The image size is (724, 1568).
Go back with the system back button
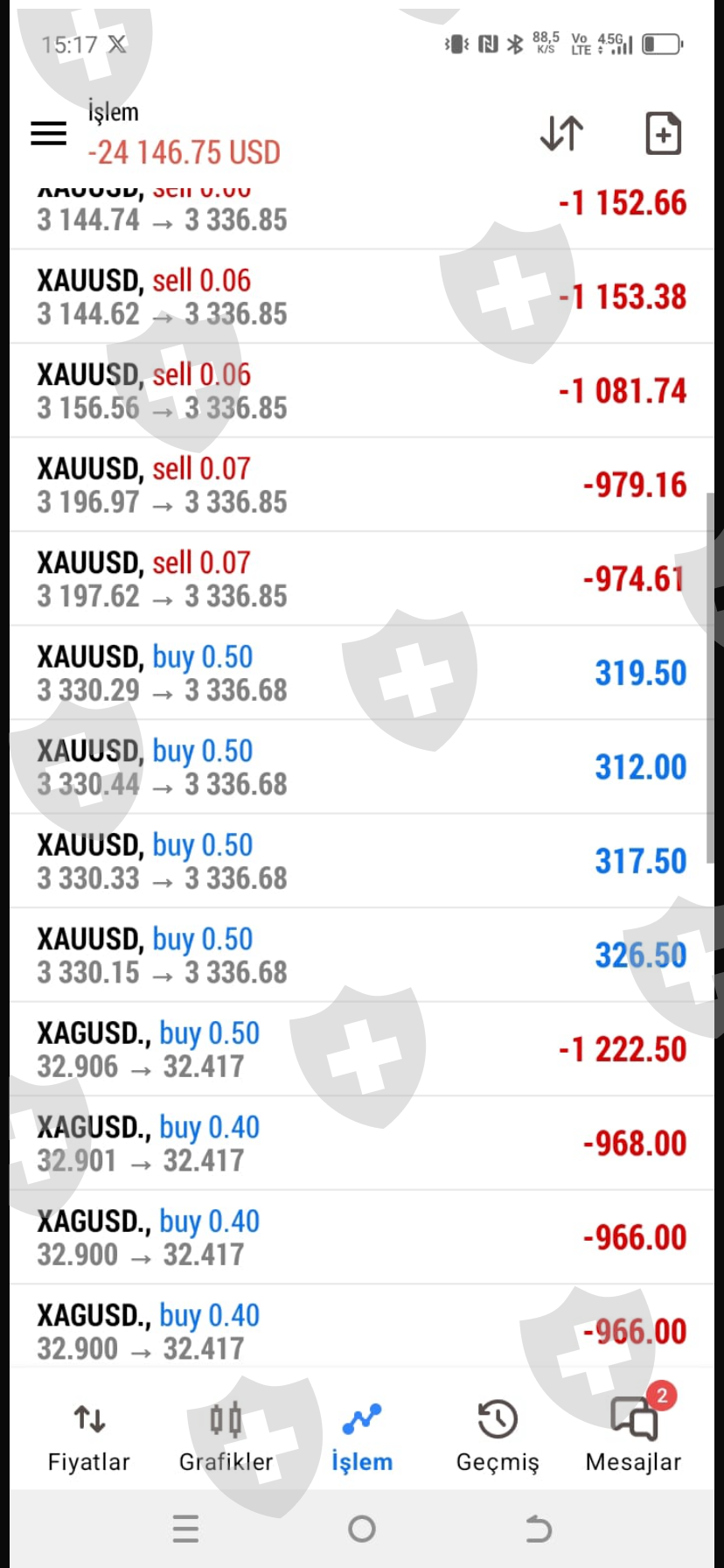pyautogui.click(x=539, y=1529)
